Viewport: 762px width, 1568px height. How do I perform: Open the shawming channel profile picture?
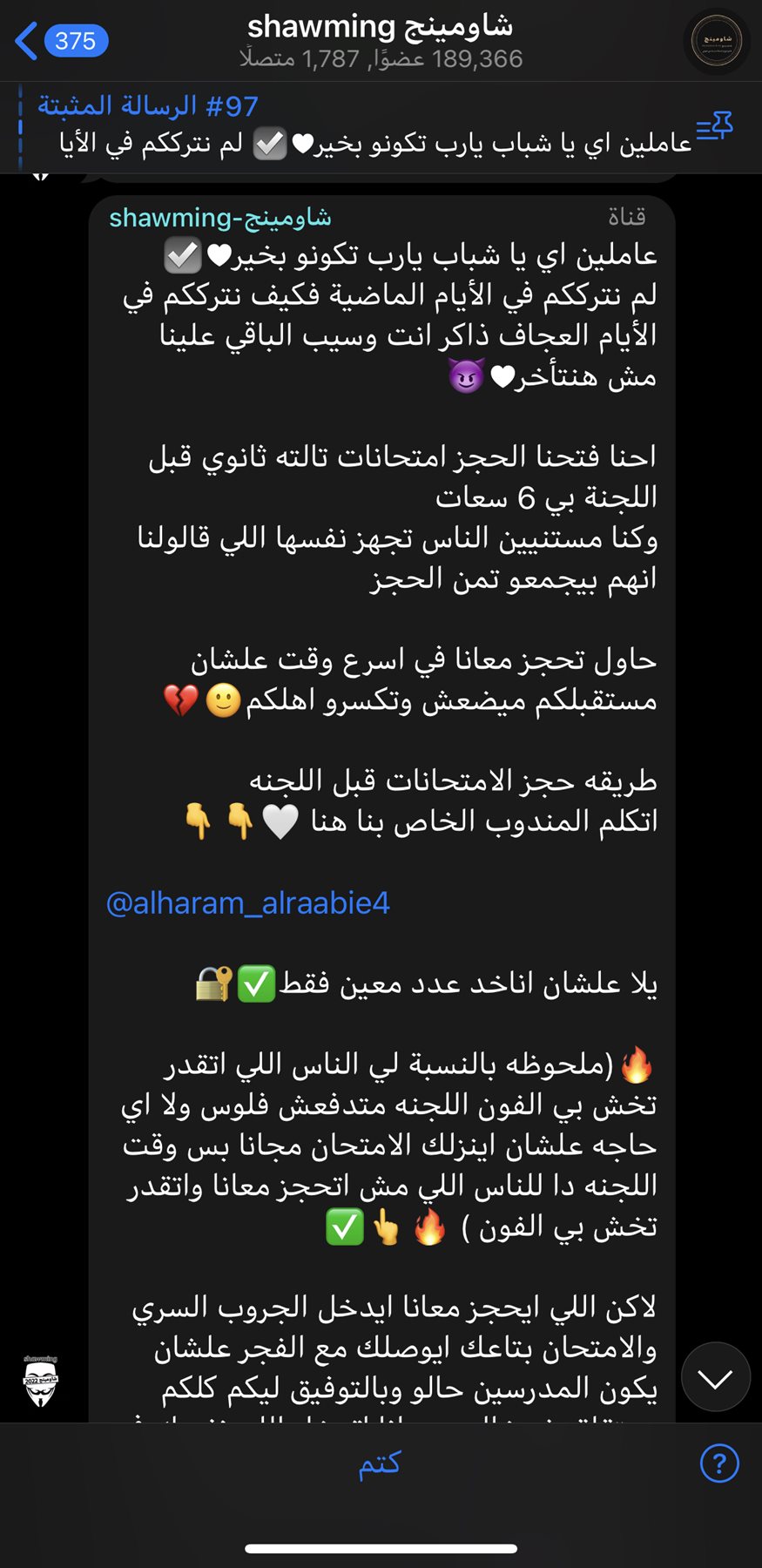[716, 41]
